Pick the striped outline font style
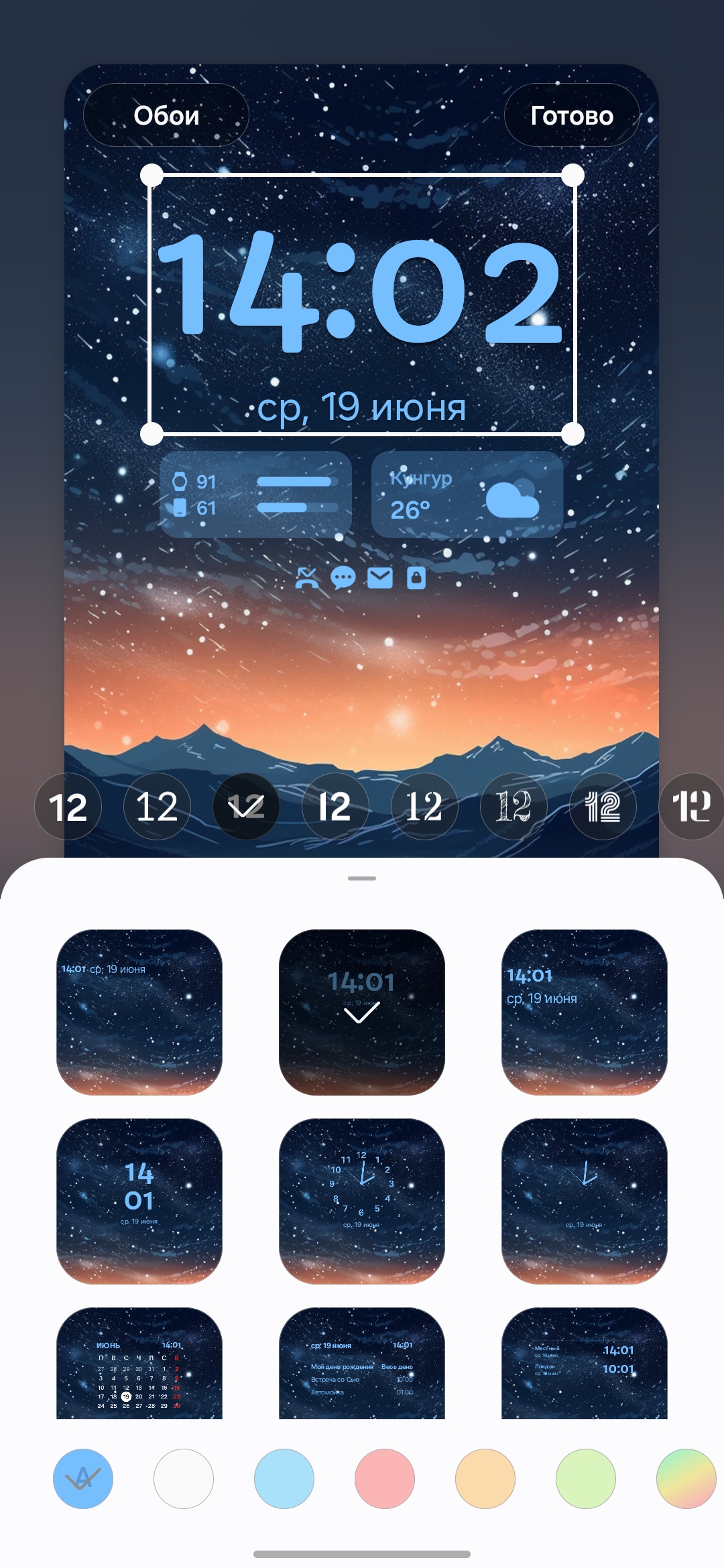Screen dimensions: 724x1568 [x=603, y=806]
